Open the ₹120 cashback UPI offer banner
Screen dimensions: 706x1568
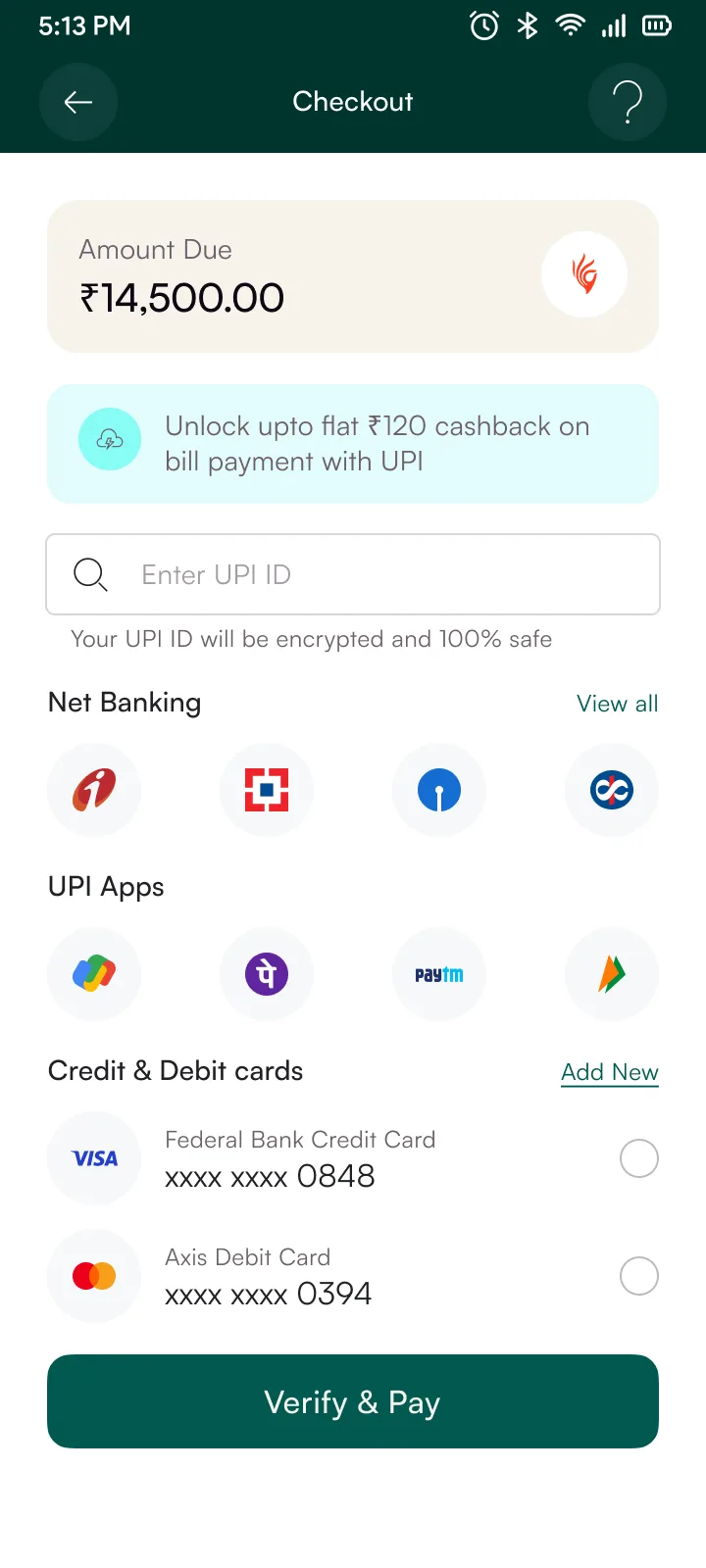(x=353, y=444)
